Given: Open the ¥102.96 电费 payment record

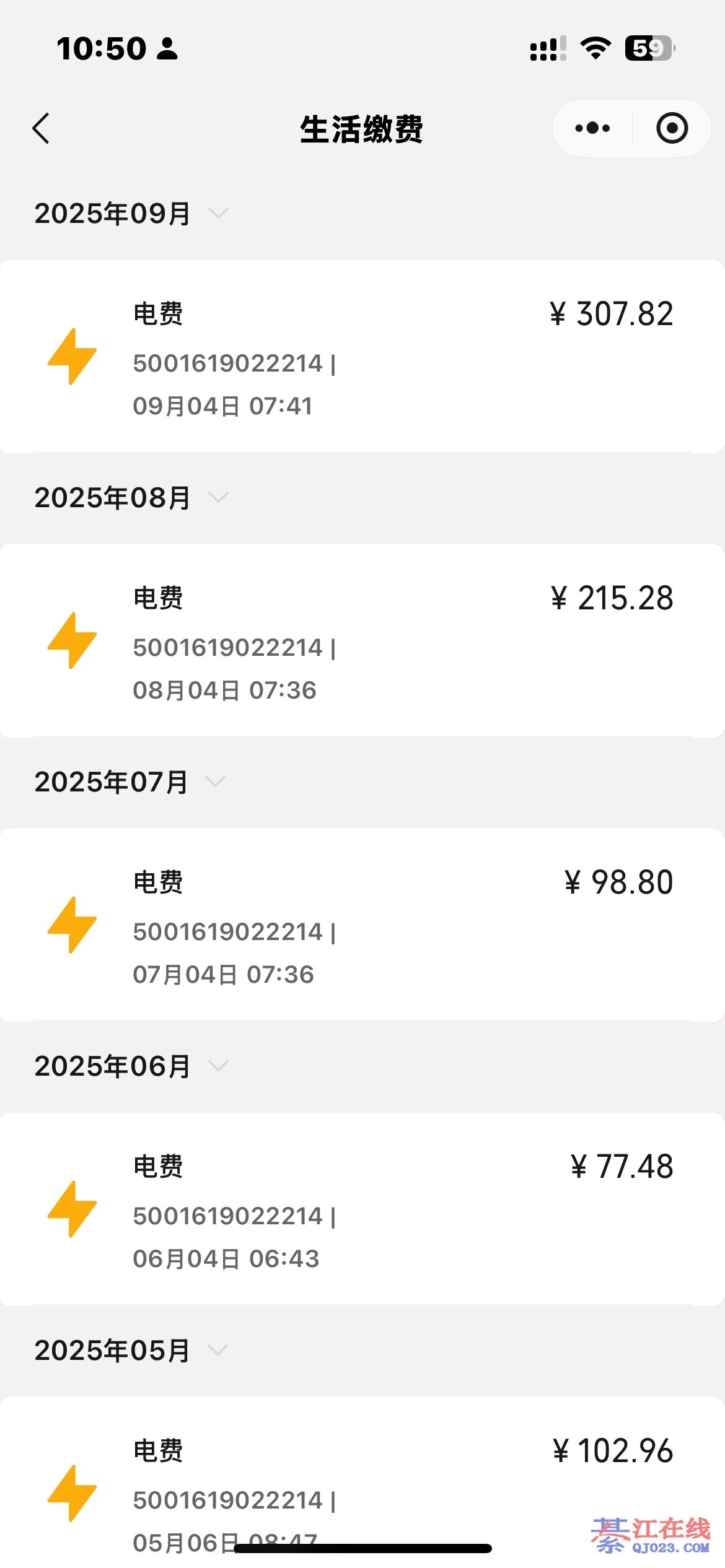Looking at the screenshot, I should (x=362, y=1486).
